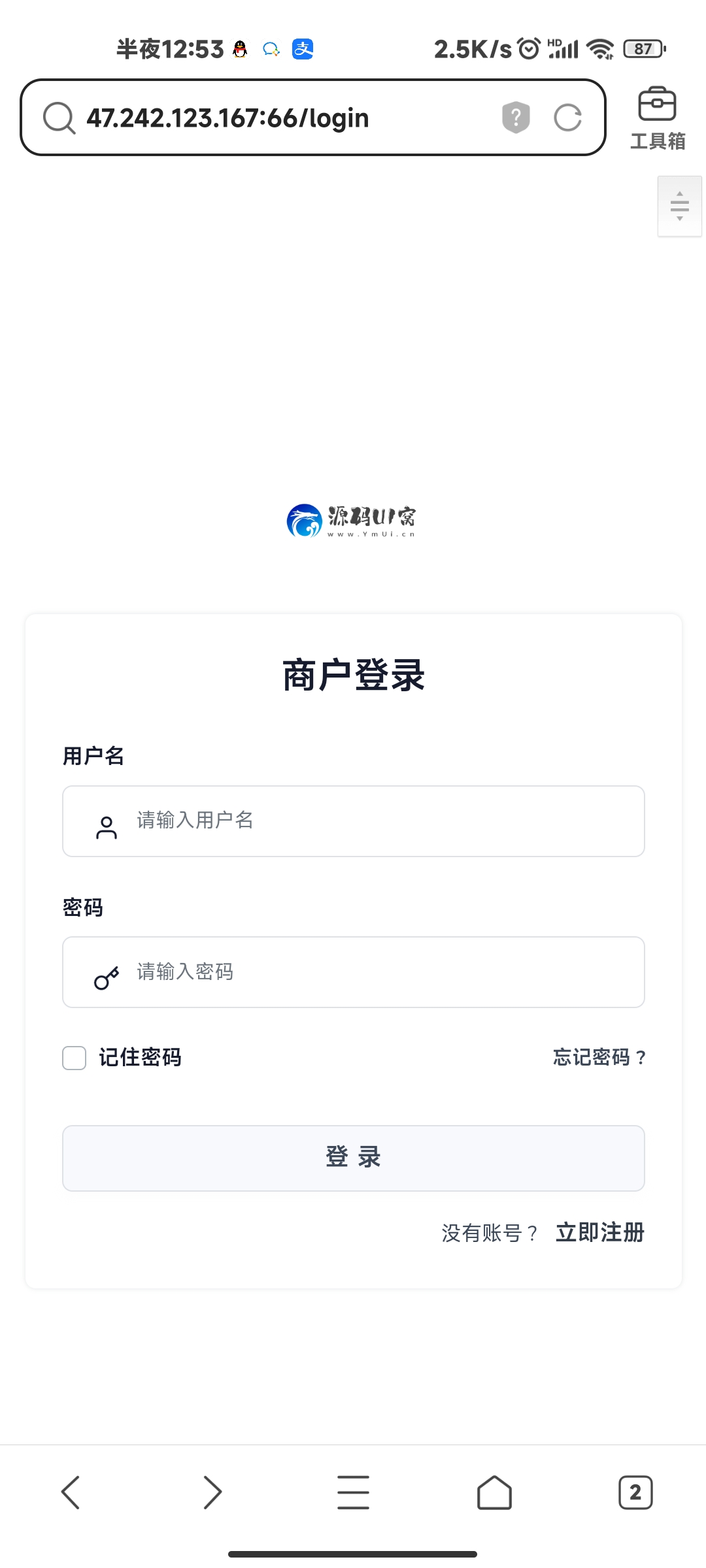706x1568 pixels.
Task: Tap the 登录 login button
Action: coord(354,1158)
